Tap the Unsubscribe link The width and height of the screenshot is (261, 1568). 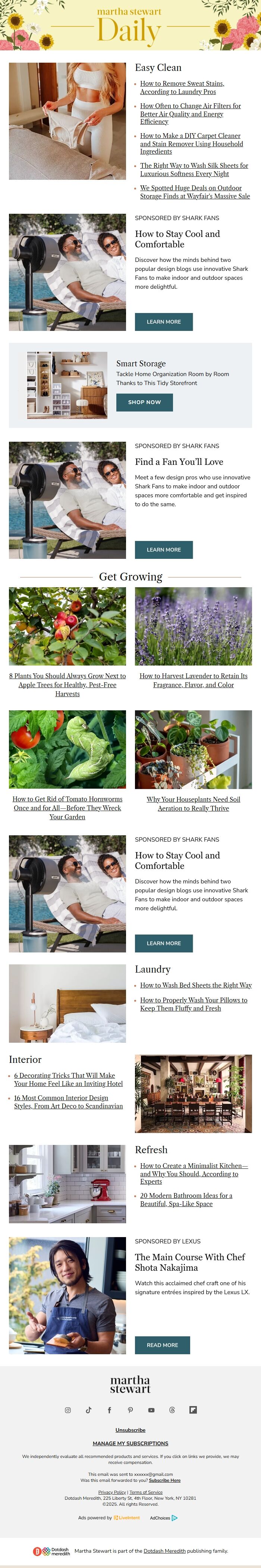pyautogui.click(x=130, y=1430)
